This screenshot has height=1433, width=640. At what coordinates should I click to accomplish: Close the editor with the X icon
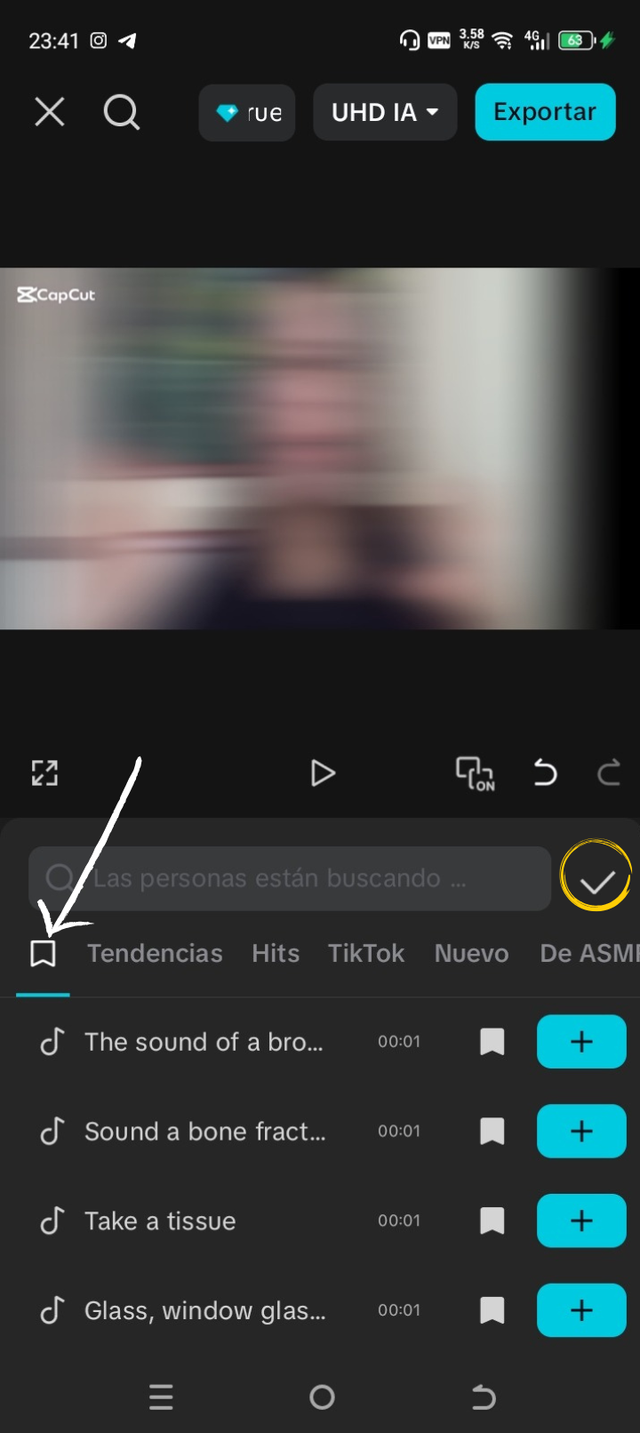pyautogui.click(x=49, y=112)
